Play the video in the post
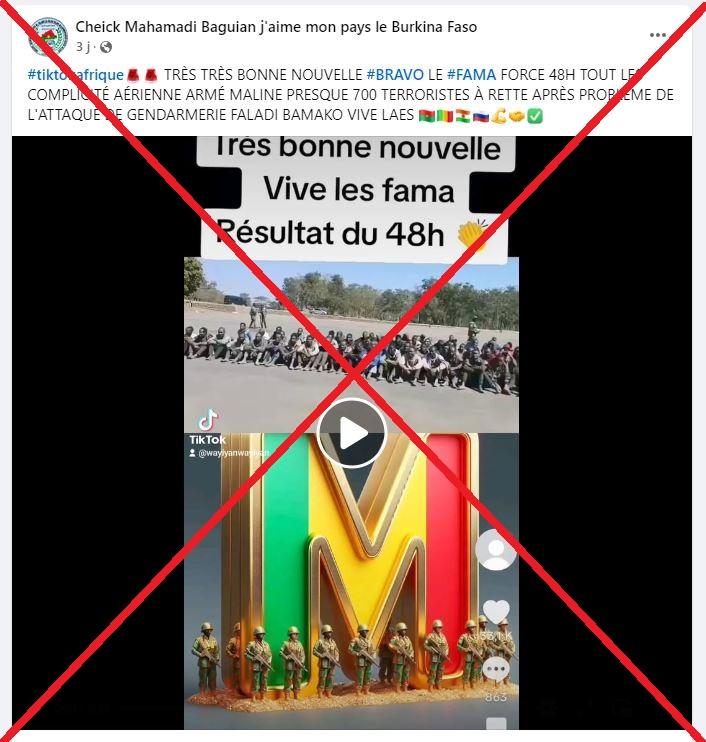The height and width of the screenshot is (742, 706). pos(352,432)
